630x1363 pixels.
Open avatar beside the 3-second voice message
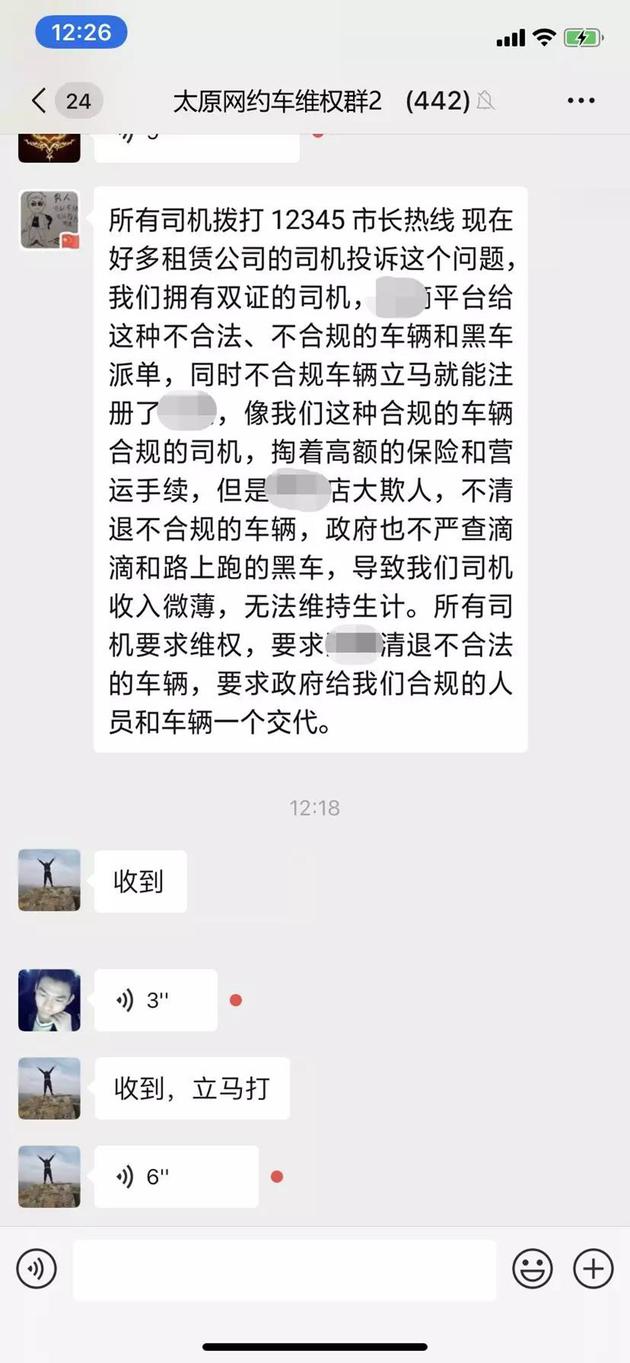49,1000
